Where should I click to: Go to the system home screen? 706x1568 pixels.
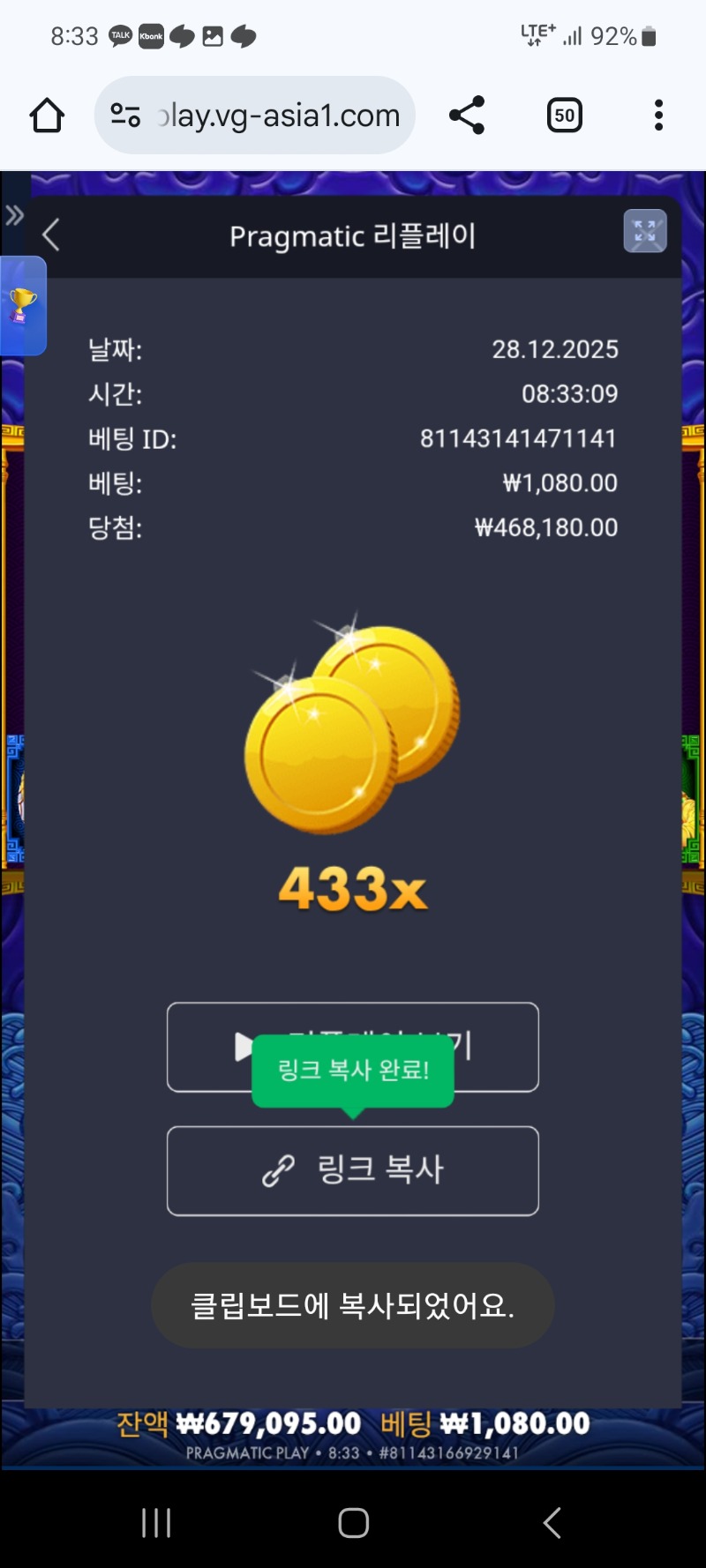coord(353,1523)
